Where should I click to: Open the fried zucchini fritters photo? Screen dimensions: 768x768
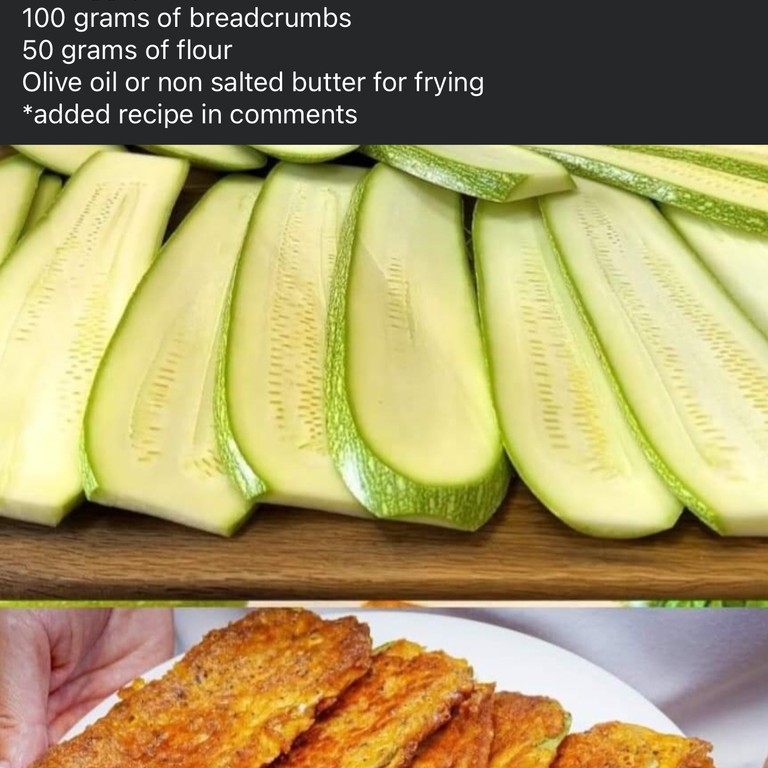(384, 688)
